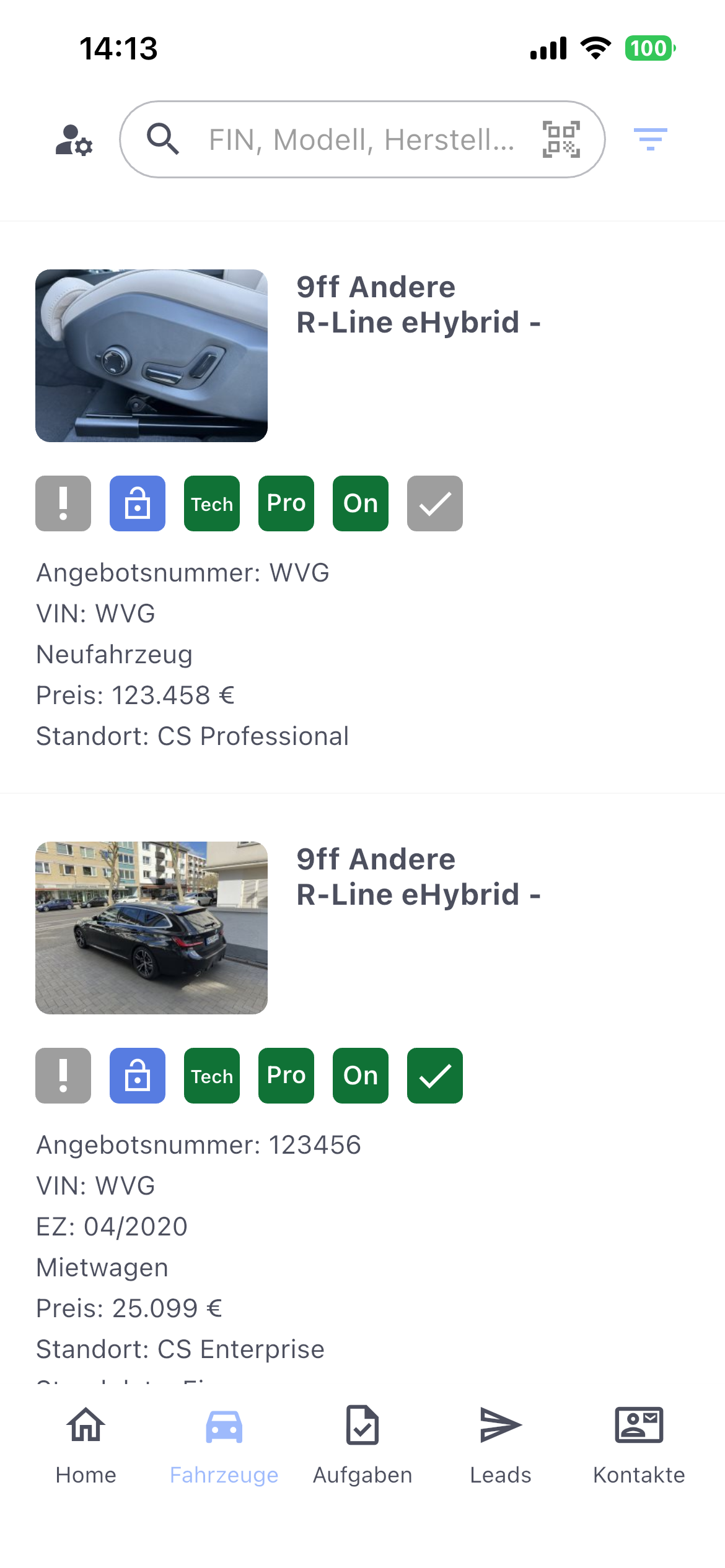Tap the On badge on the Mietwagen
Viewport: 725px width, 1568px height.
click(361, 1076)
